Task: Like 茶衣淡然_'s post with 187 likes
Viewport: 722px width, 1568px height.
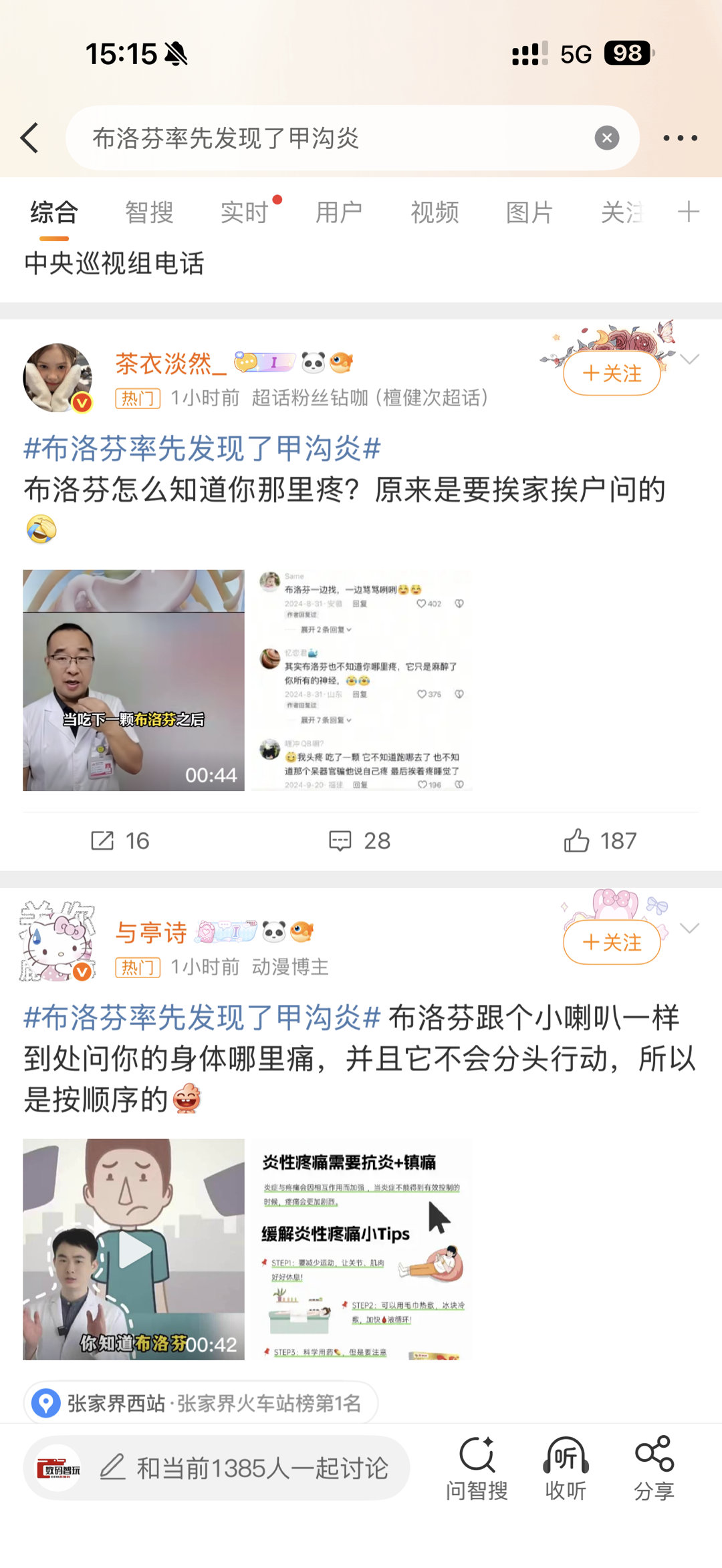Action: 600,840
